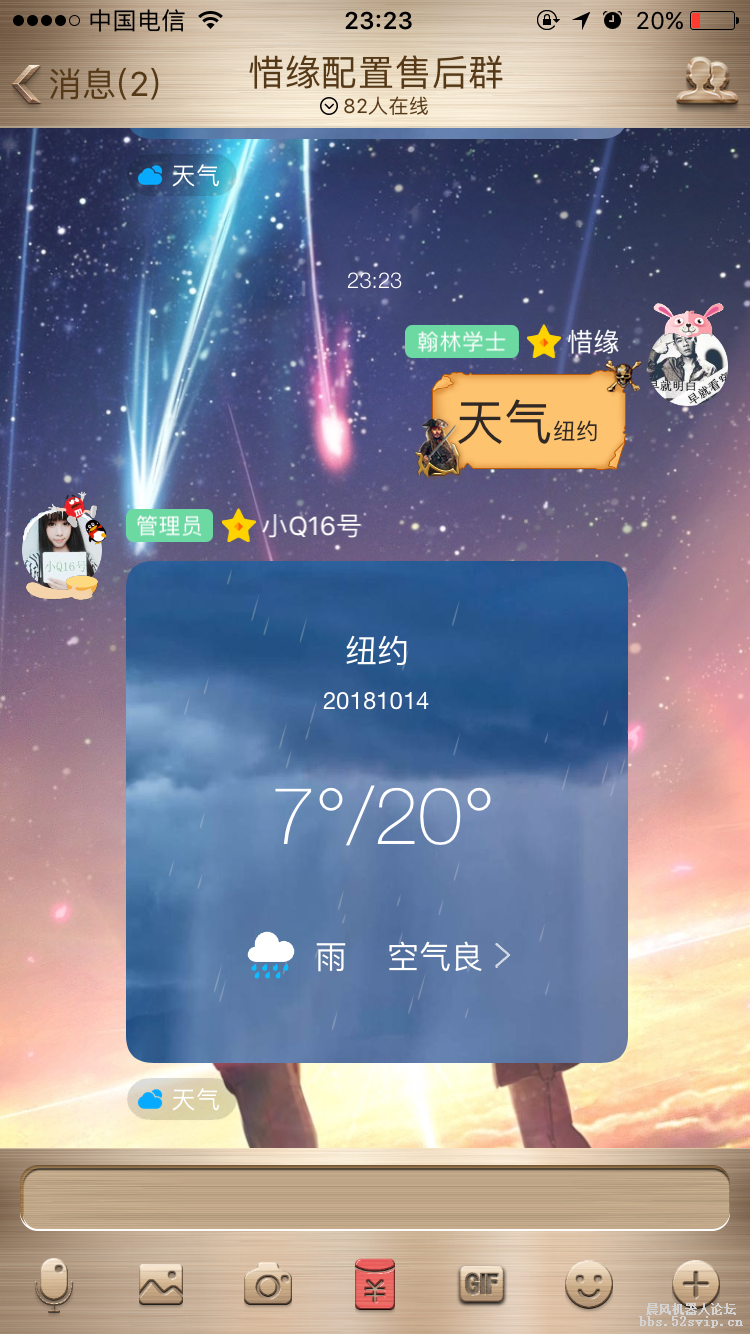This screenshot has width=750, height=1334.
Task: Open the camera to take a photo
Action: [267, 1283]
